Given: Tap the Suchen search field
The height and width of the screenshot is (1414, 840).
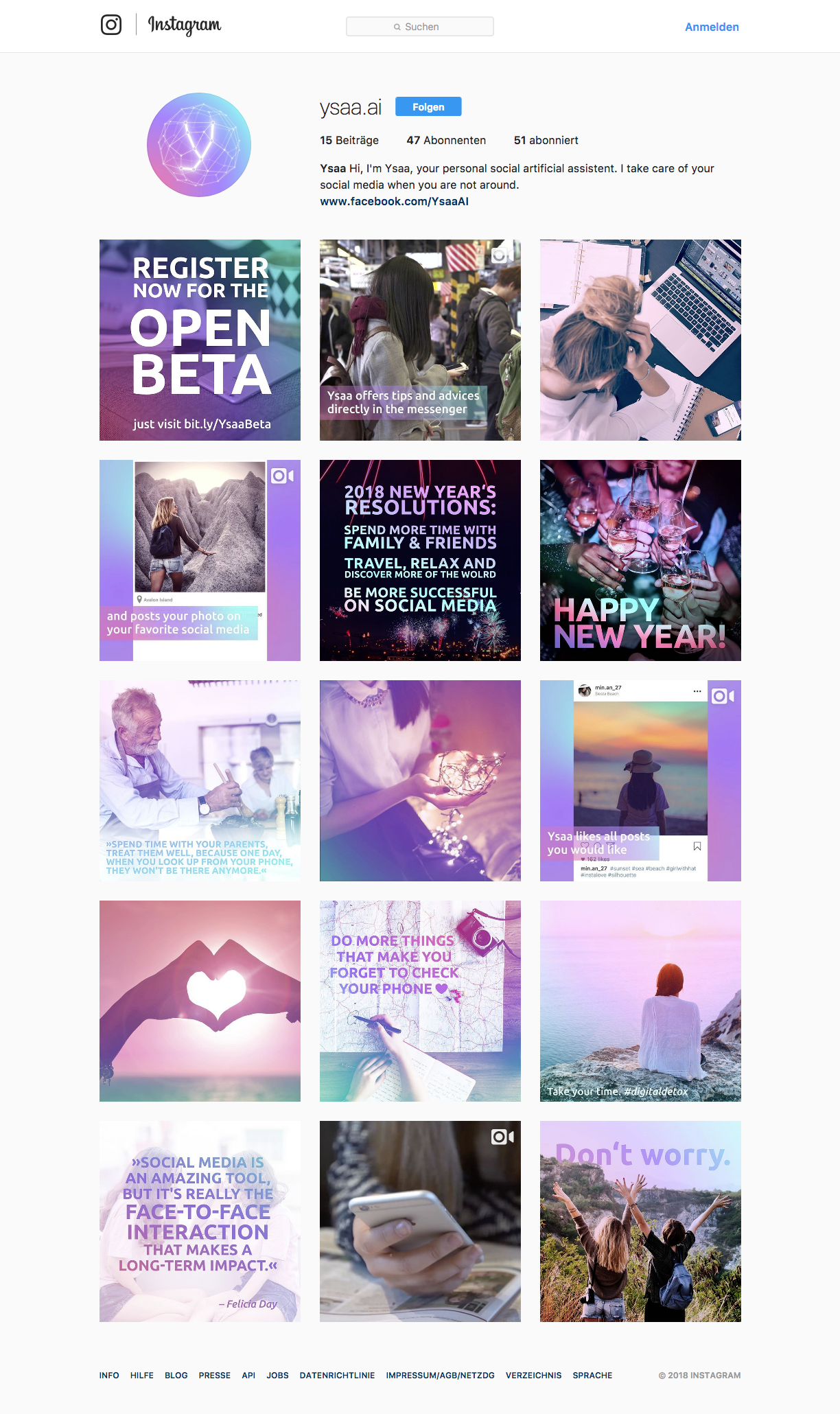Looking at the screenshot, I should pos(419,27).
